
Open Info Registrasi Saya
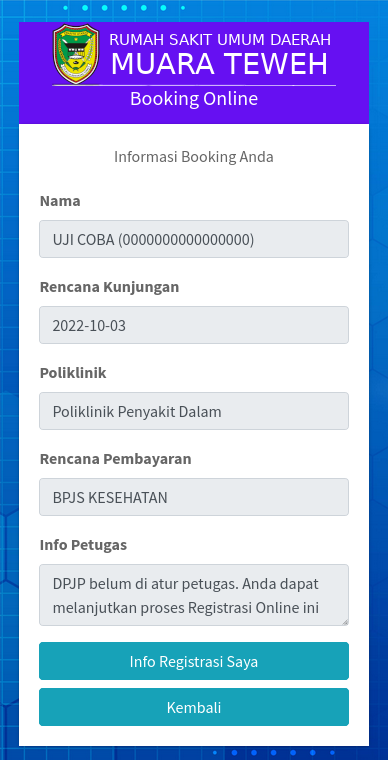tap(194, 661)
